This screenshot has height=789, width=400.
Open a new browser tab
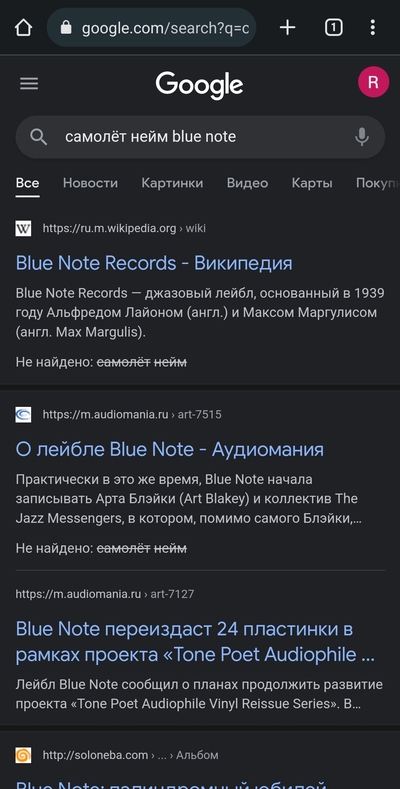point(287,27)
